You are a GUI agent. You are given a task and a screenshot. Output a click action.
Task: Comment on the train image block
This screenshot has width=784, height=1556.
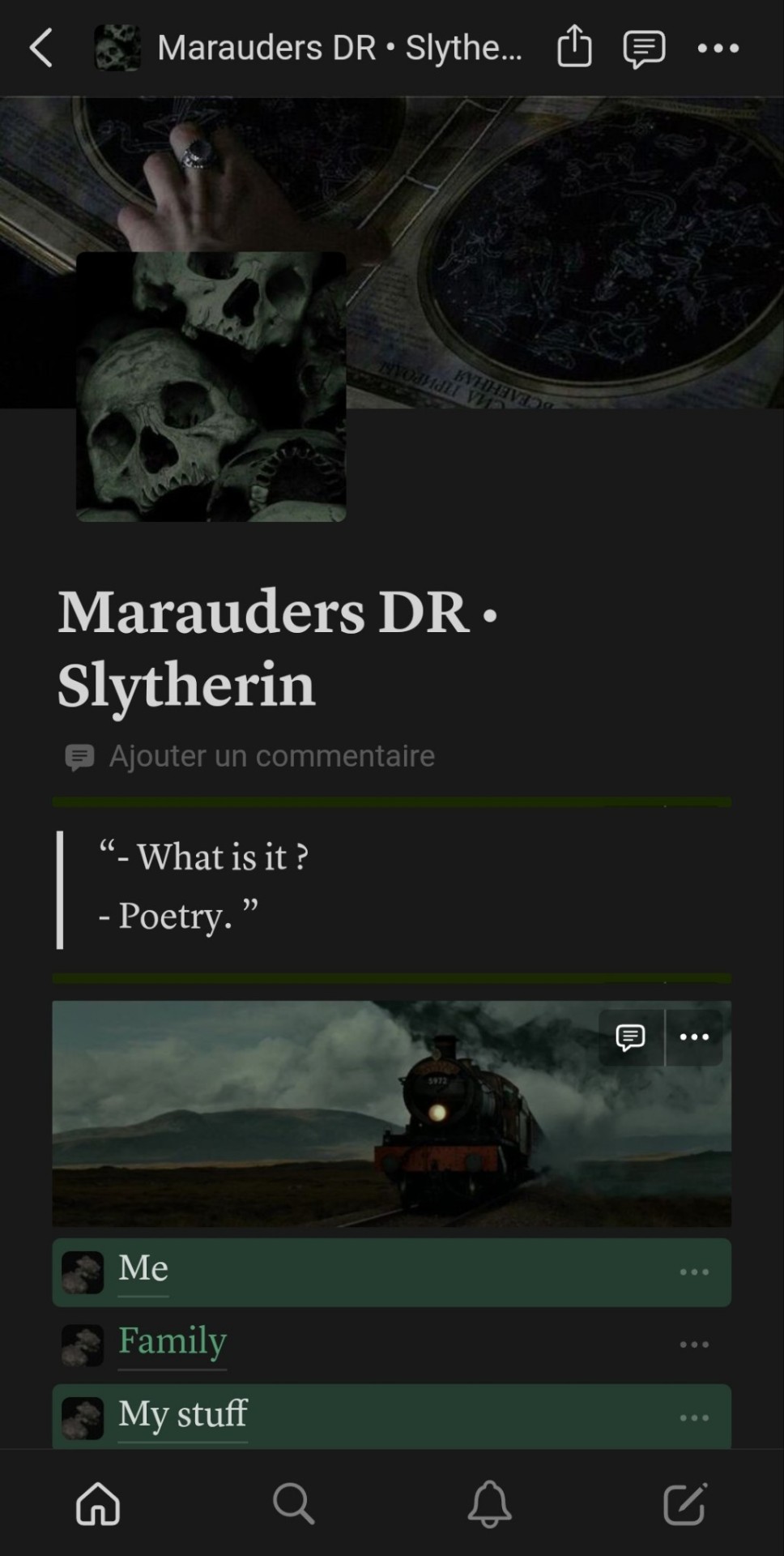(x=630, y=1037)
